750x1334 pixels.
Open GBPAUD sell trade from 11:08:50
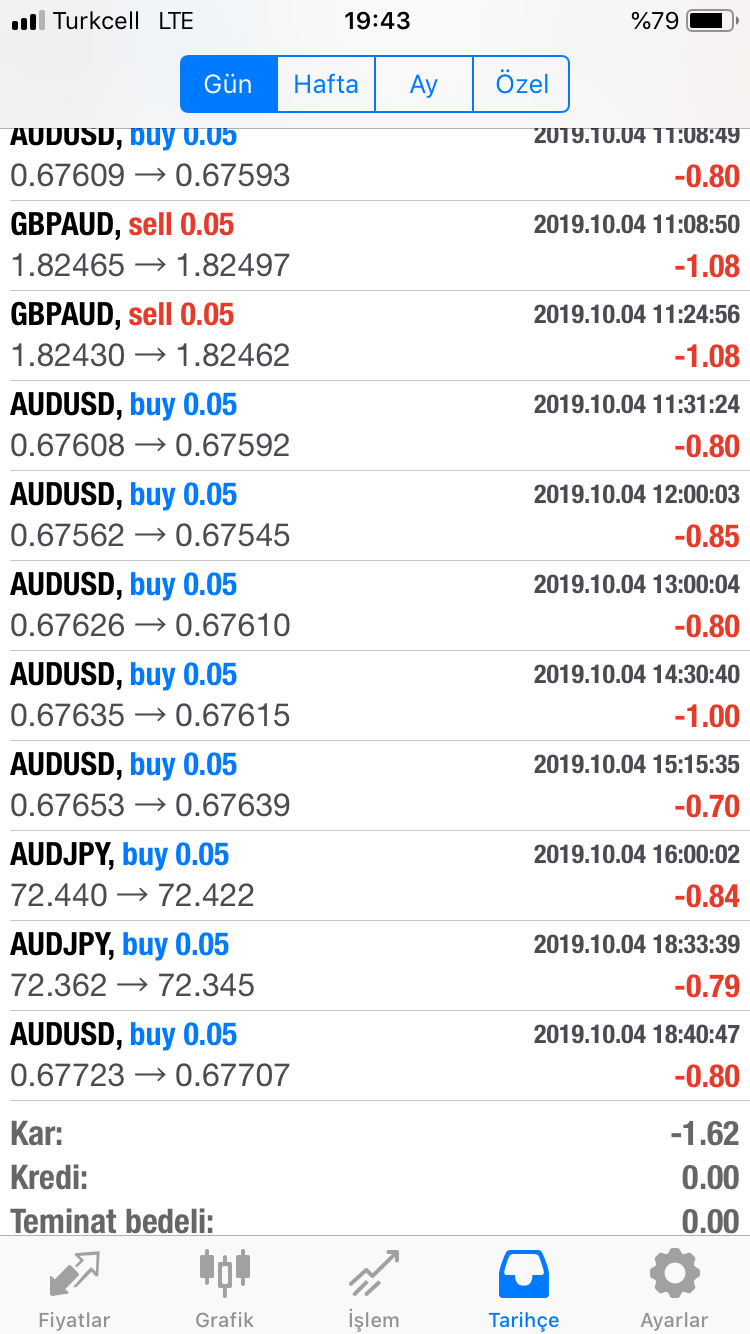(x=375, y=246)
